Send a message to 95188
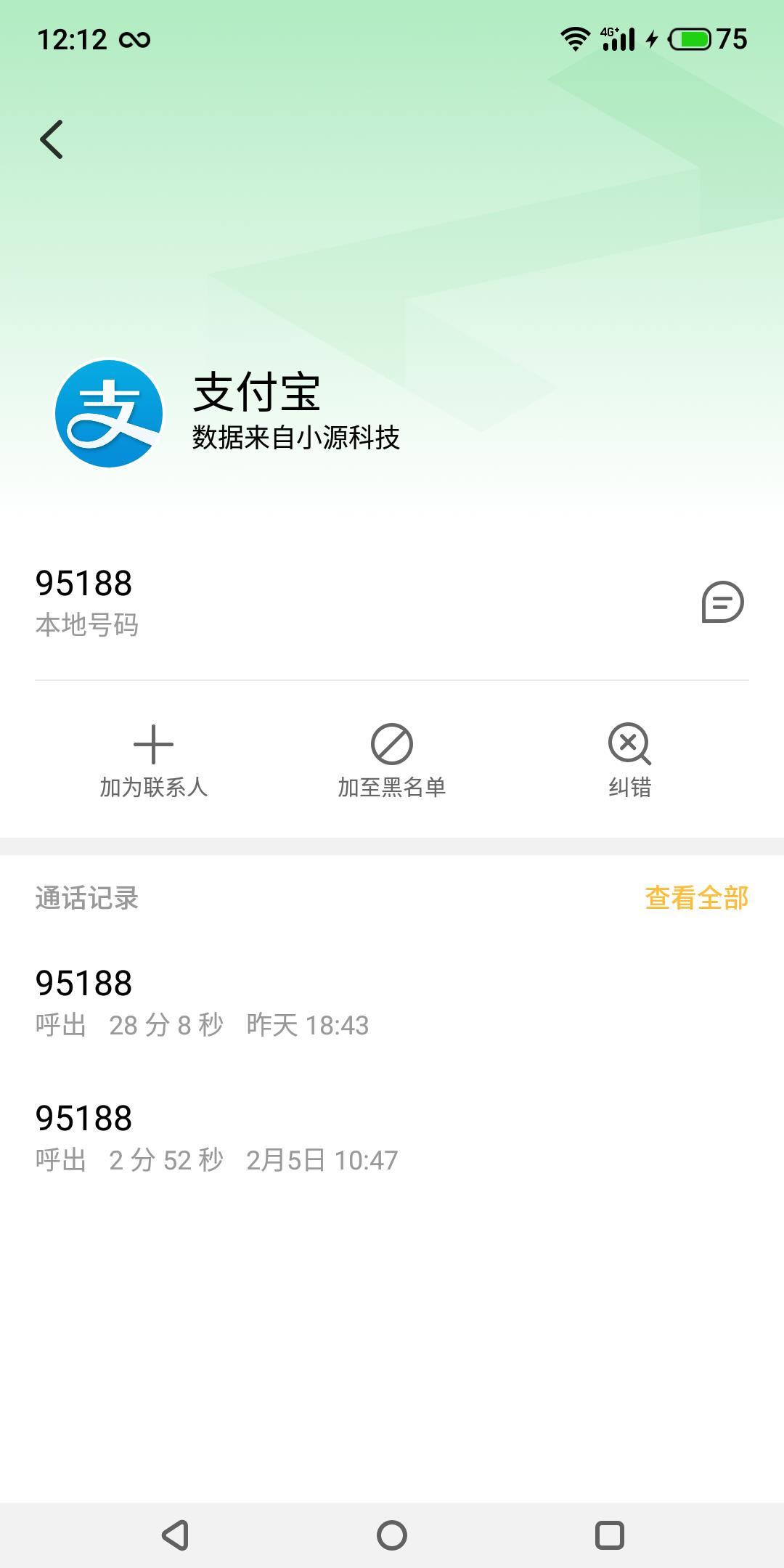The image size is (784, 1568). tap(722, 602)
